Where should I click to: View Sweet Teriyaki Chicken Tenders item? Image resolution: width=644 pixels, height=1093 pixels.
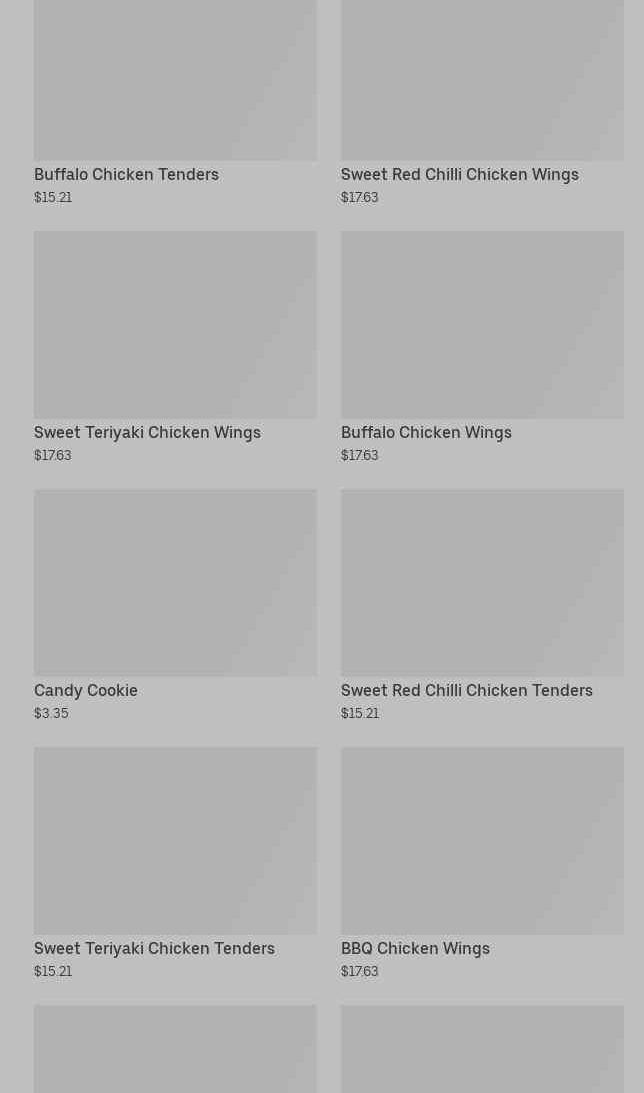pos(154,948)
